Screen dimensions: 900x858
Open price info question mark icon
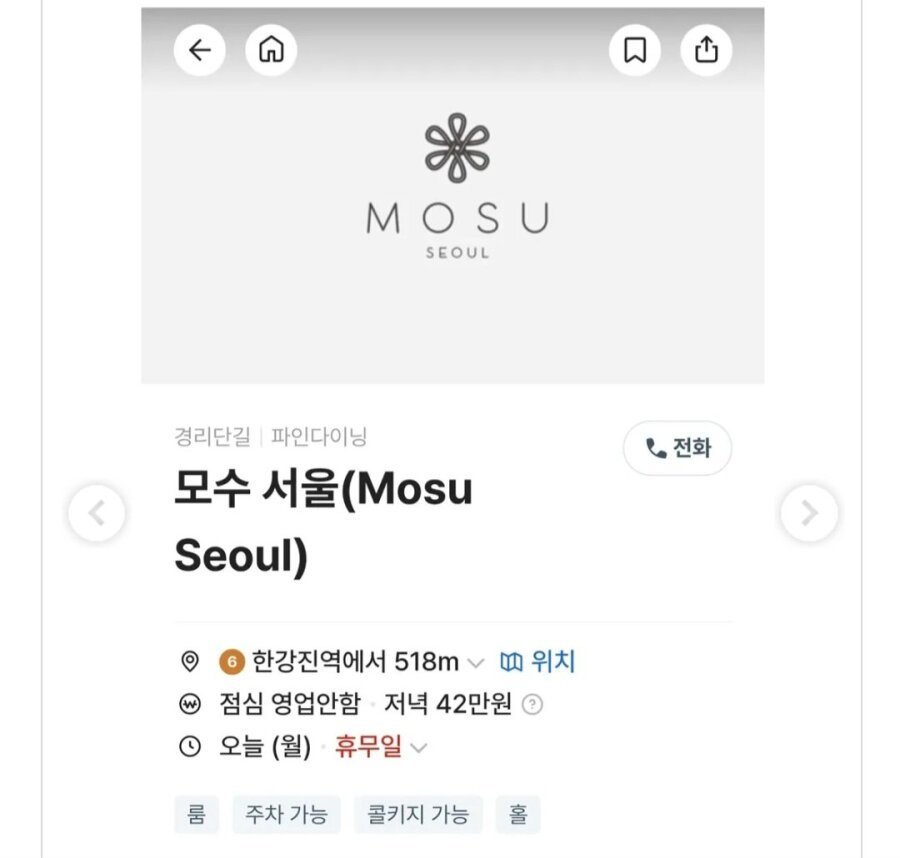533,705
